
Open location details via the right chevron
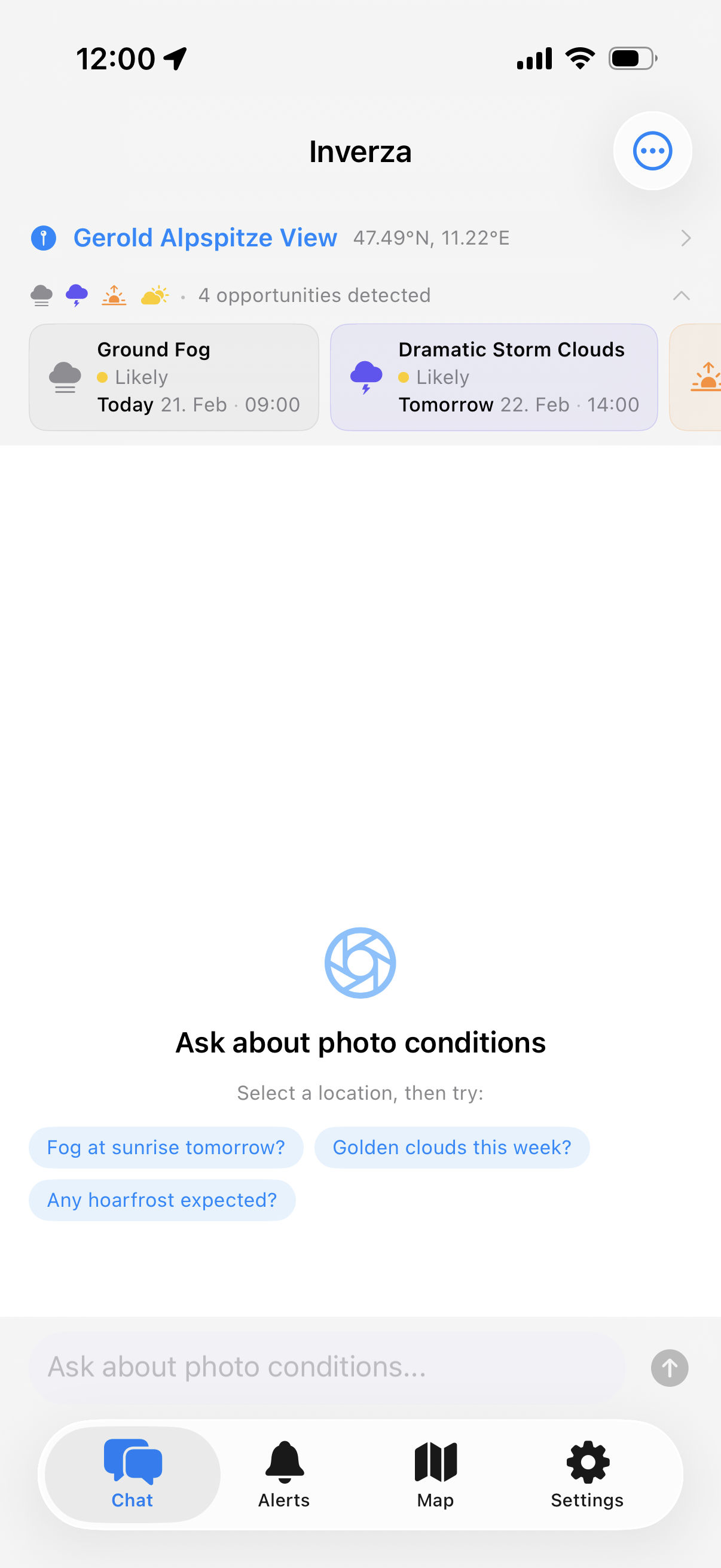tap(686, 238)
